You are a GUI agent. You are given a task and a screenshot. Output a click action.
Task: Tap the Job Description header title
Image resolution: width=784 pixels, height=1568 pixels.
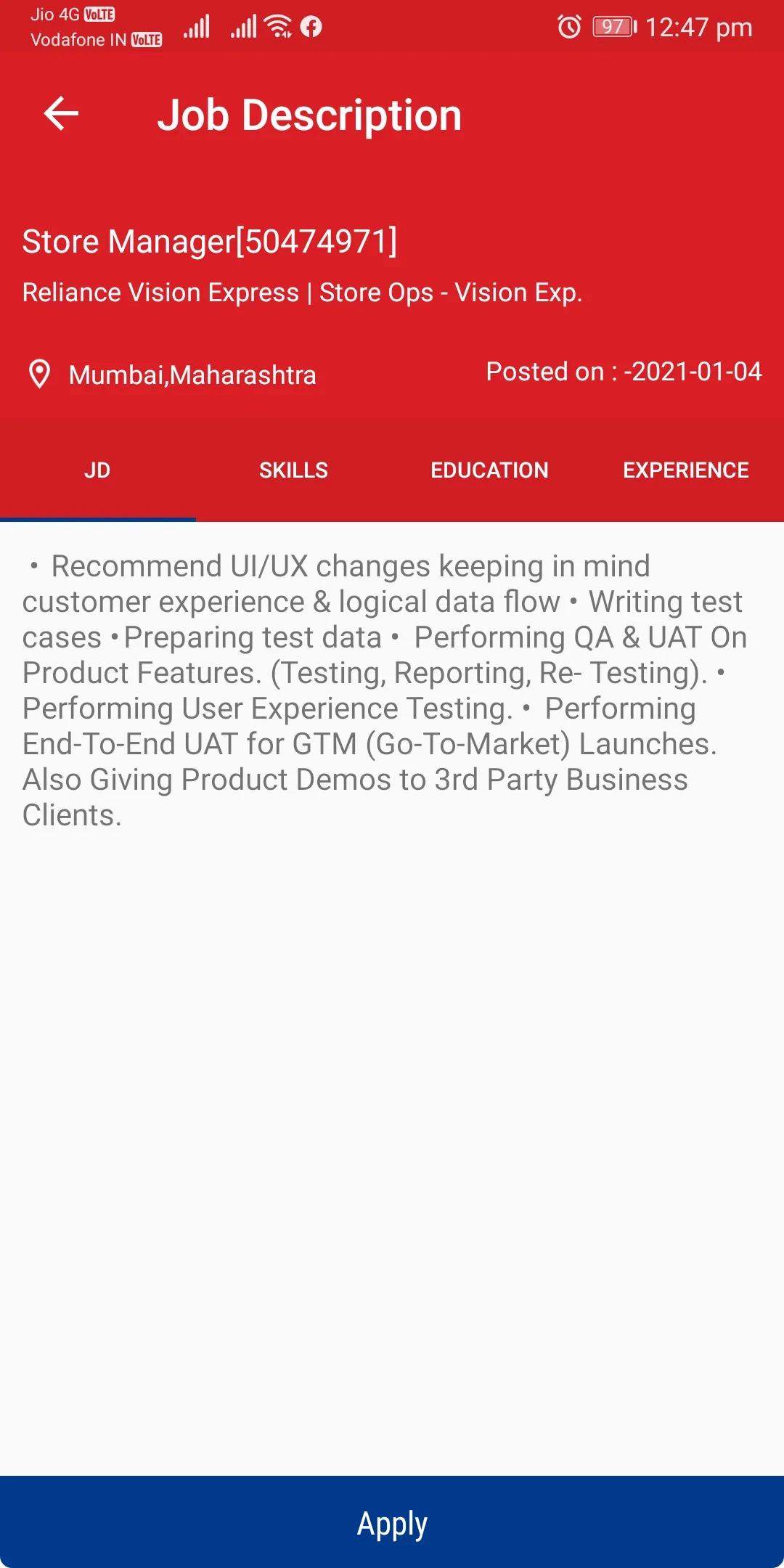[310, 115]
